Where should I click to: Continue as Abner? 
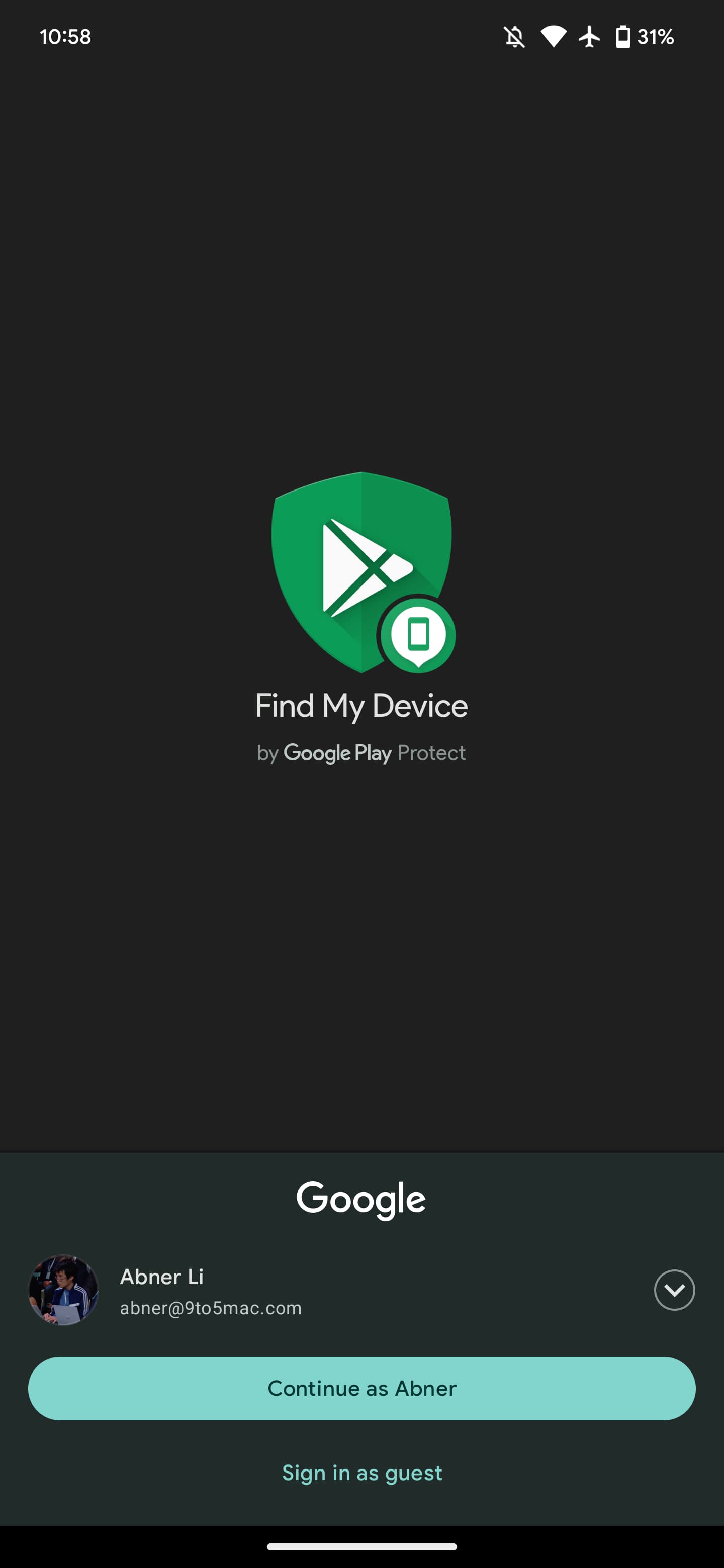click(361, 1389)
